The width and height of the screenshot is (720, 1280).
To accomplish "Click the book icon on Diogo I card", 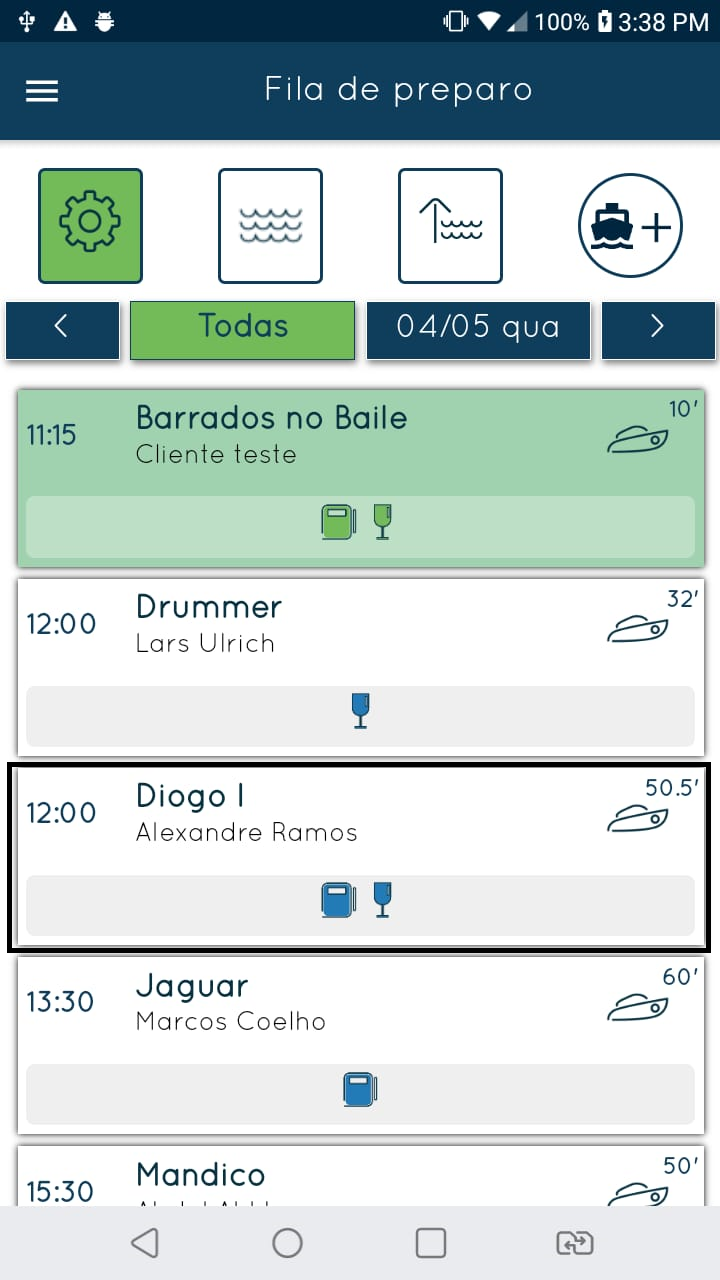I will coord(339,899).
